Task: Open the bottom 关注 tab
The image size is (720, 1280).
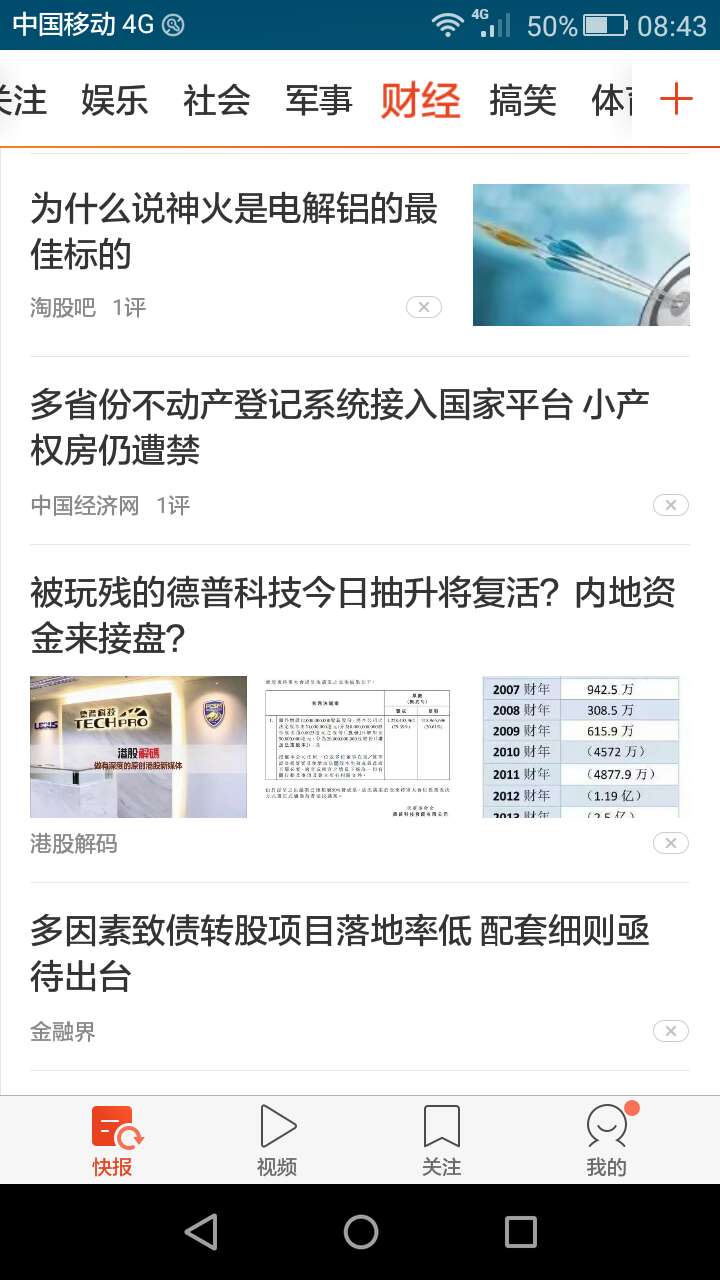Action: 441,1140
